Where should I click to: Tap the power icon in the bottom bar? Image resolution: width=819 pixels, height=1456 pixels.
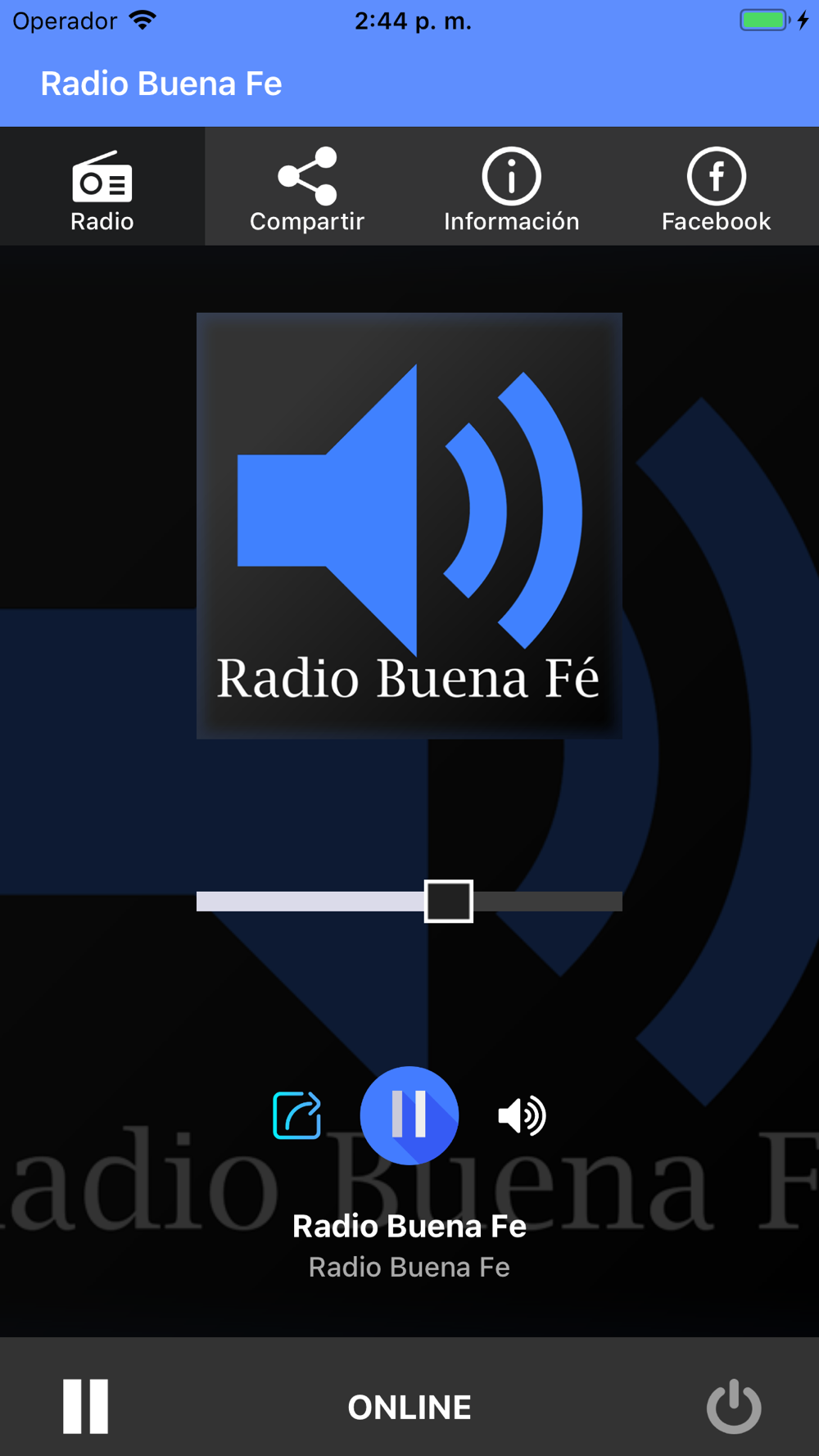[x=734, y=1407]
